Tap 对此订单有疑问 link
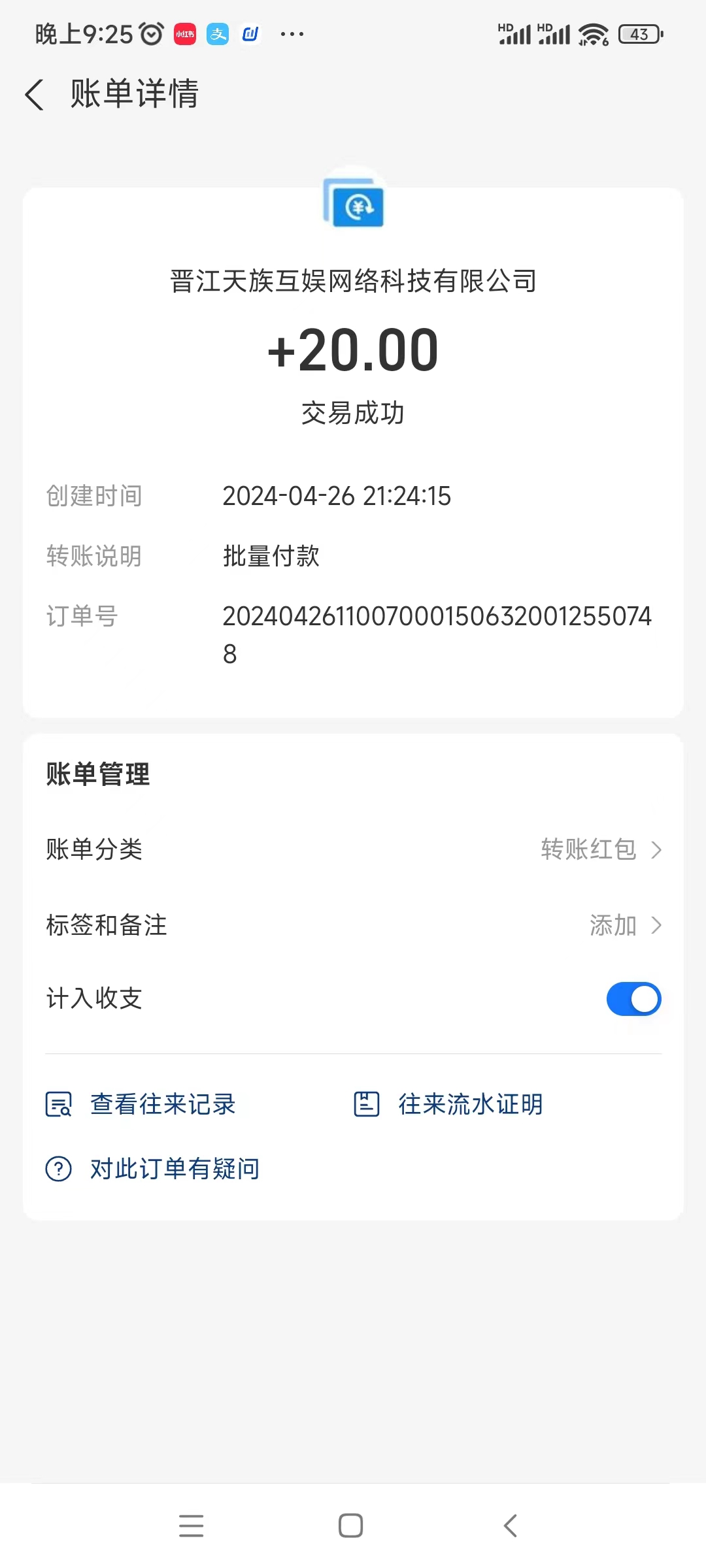 point(173,1169)
